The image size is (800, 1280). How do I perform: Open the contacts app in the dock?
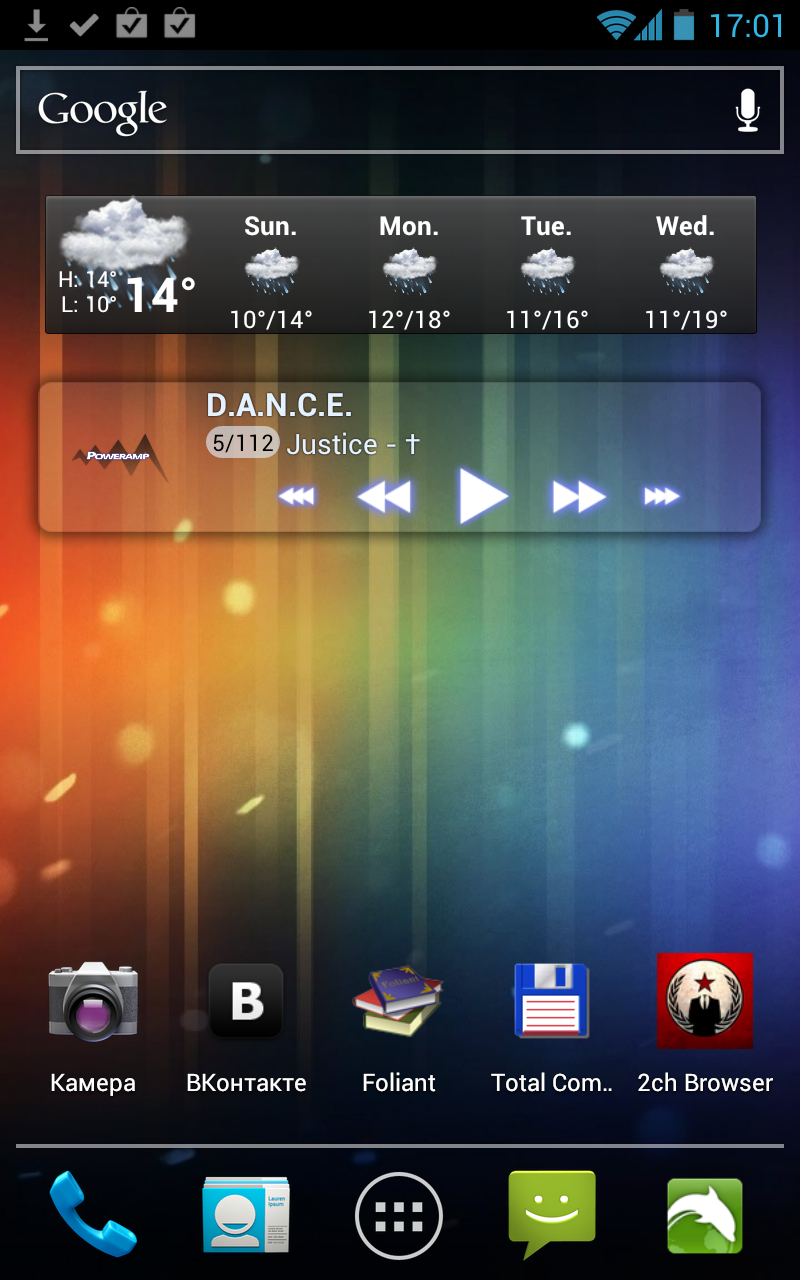coord(246,1214)
